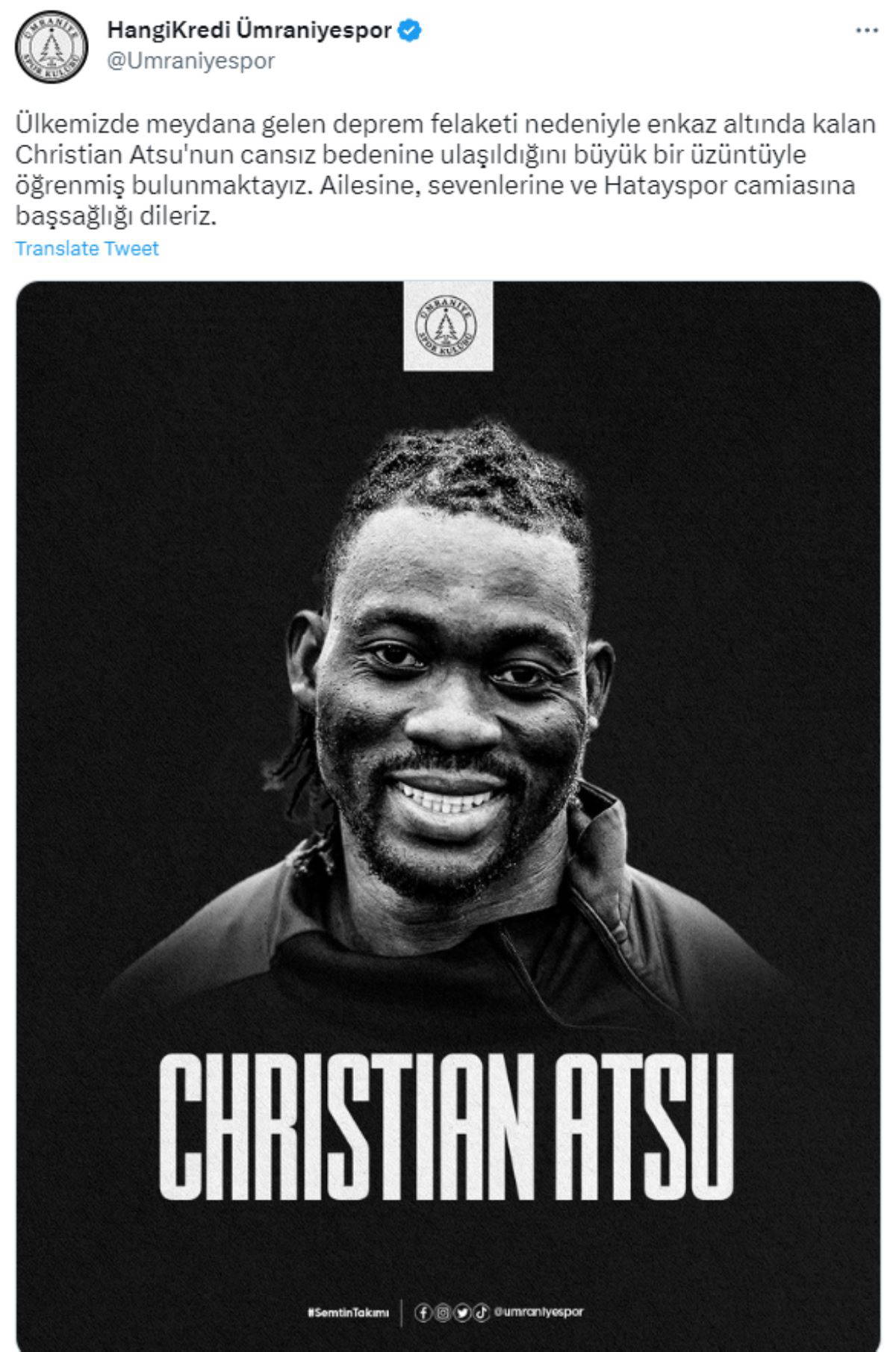Screen dimensions: 896x1352
Task: Open the tweet's three-dot overflow menu
Action: pyautogui.click(x=866, y=31)
